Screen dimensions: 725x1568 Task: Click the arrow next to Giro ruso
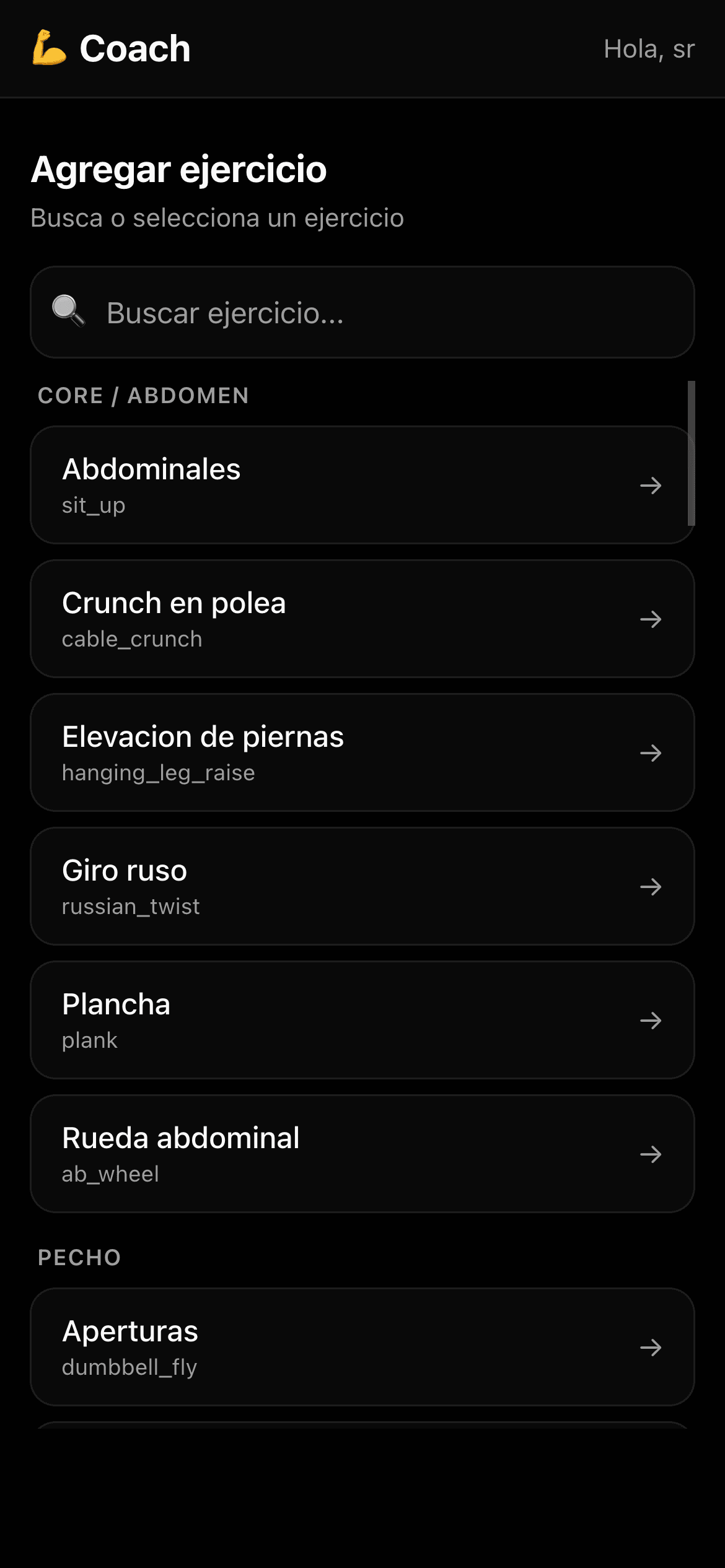tap(652, 886)
